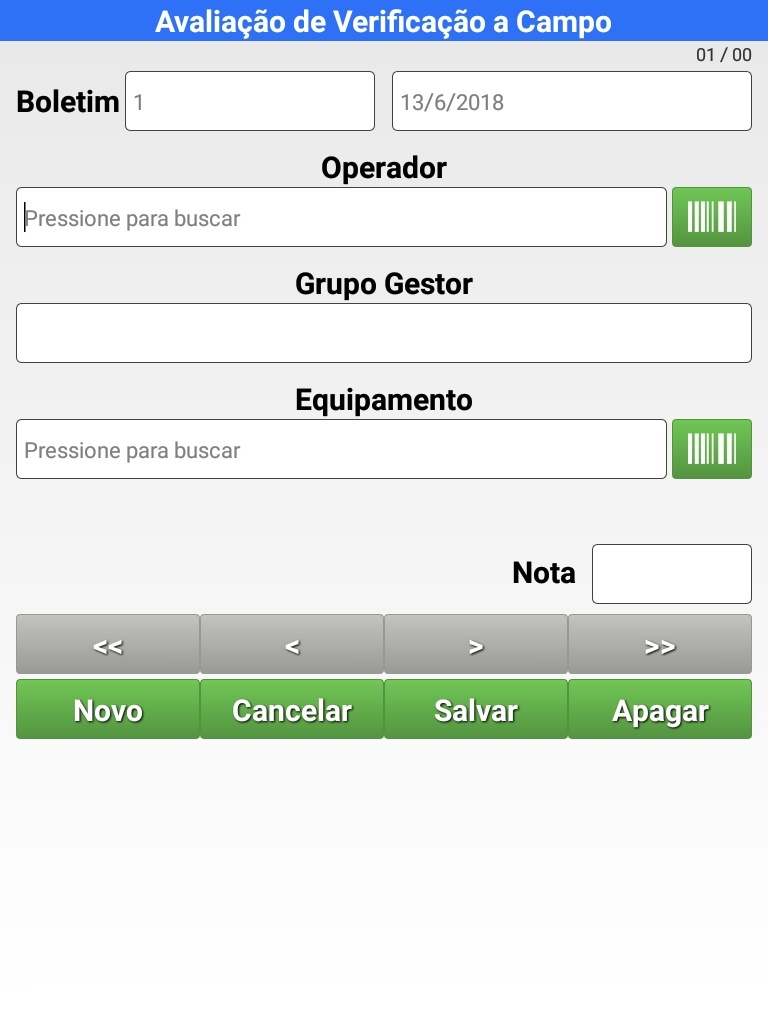
Task: Jump to the last record (>>)
Action: [x=660, y=645]
